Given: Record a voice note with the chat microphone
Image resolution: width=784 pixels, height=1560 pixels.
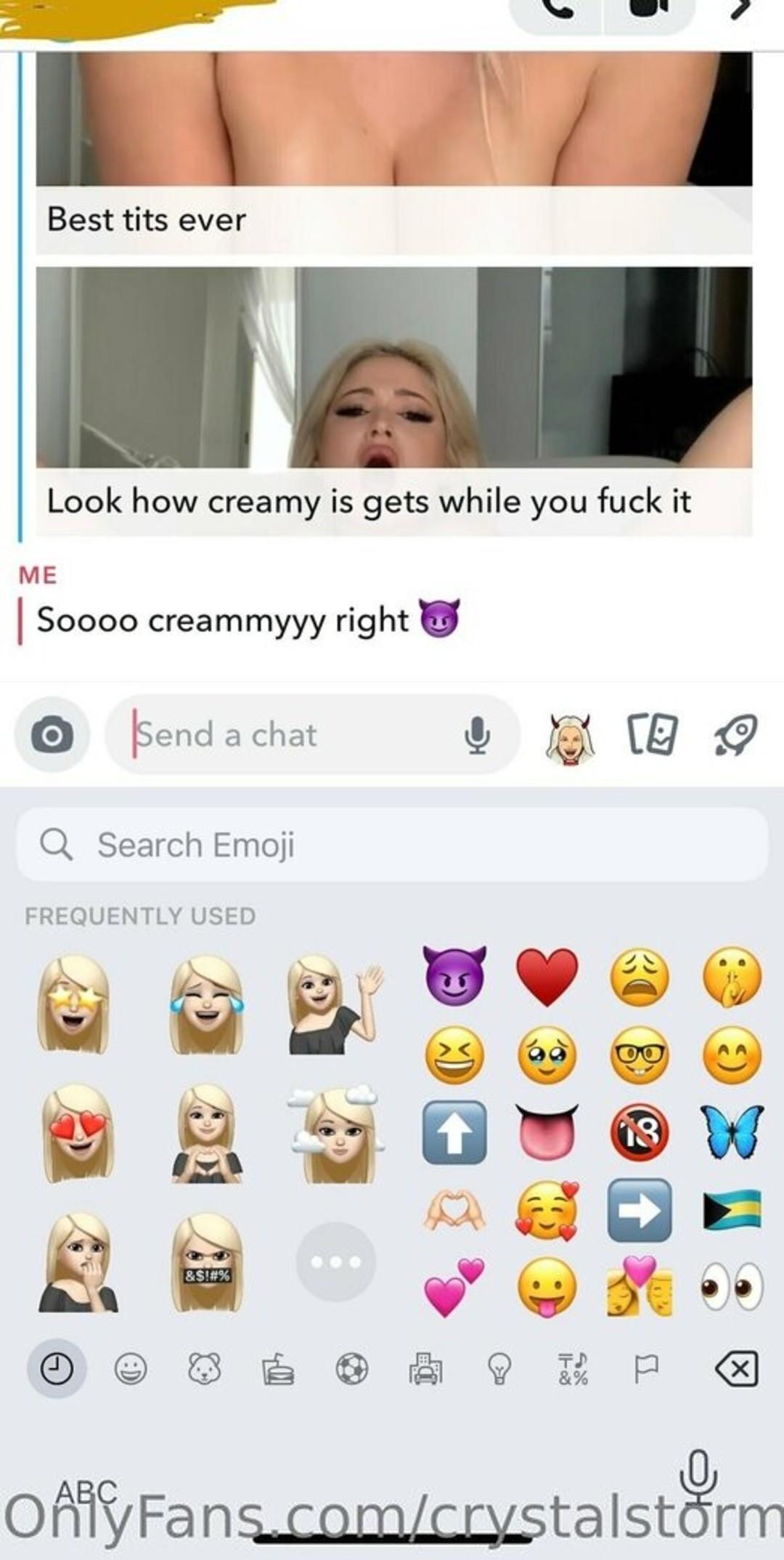Looking at the screenshot, I should tap(477, 735).
